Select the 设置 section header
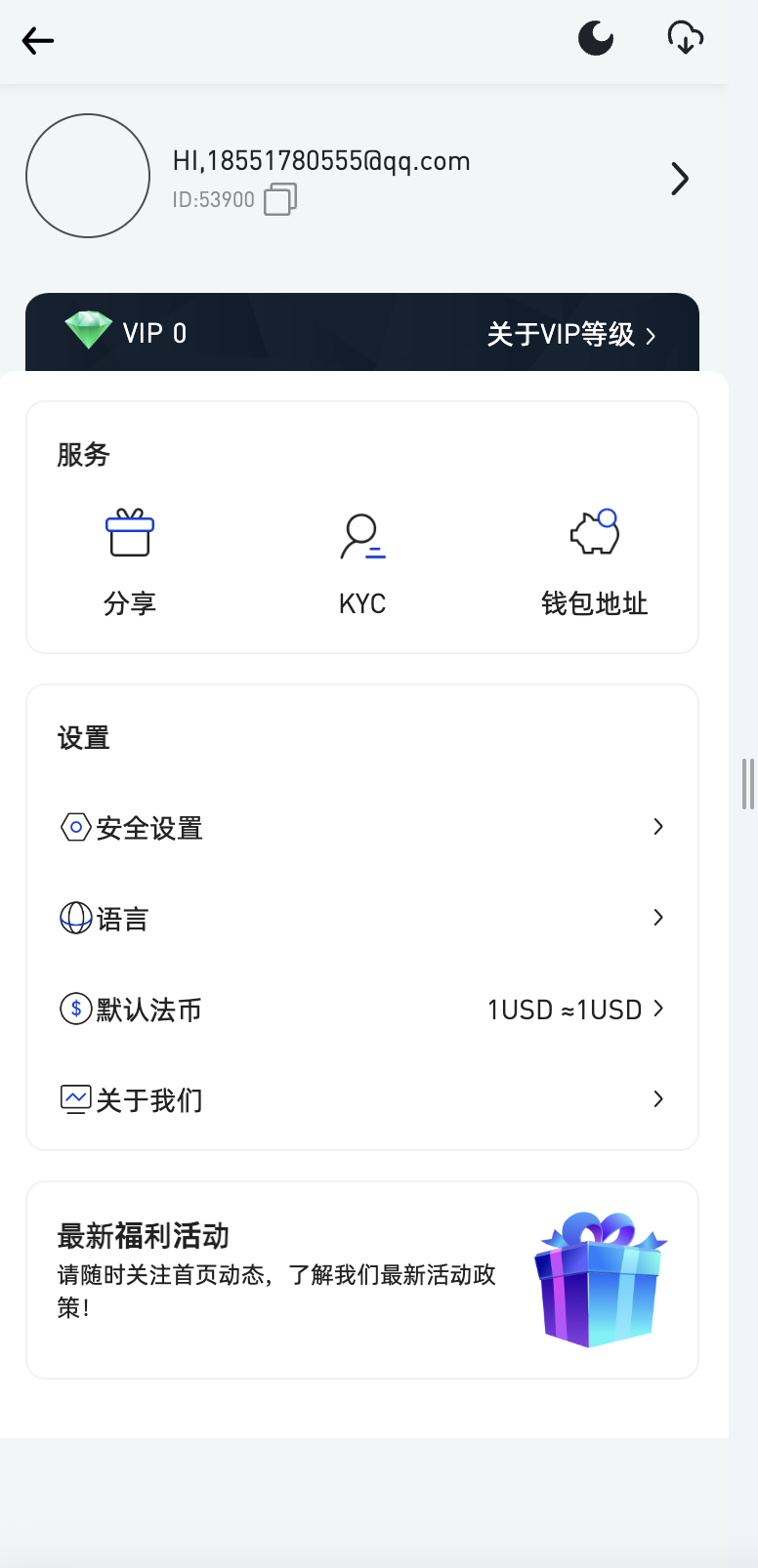The height and width of the screenshot is (1568, 758). coord(83,738)
